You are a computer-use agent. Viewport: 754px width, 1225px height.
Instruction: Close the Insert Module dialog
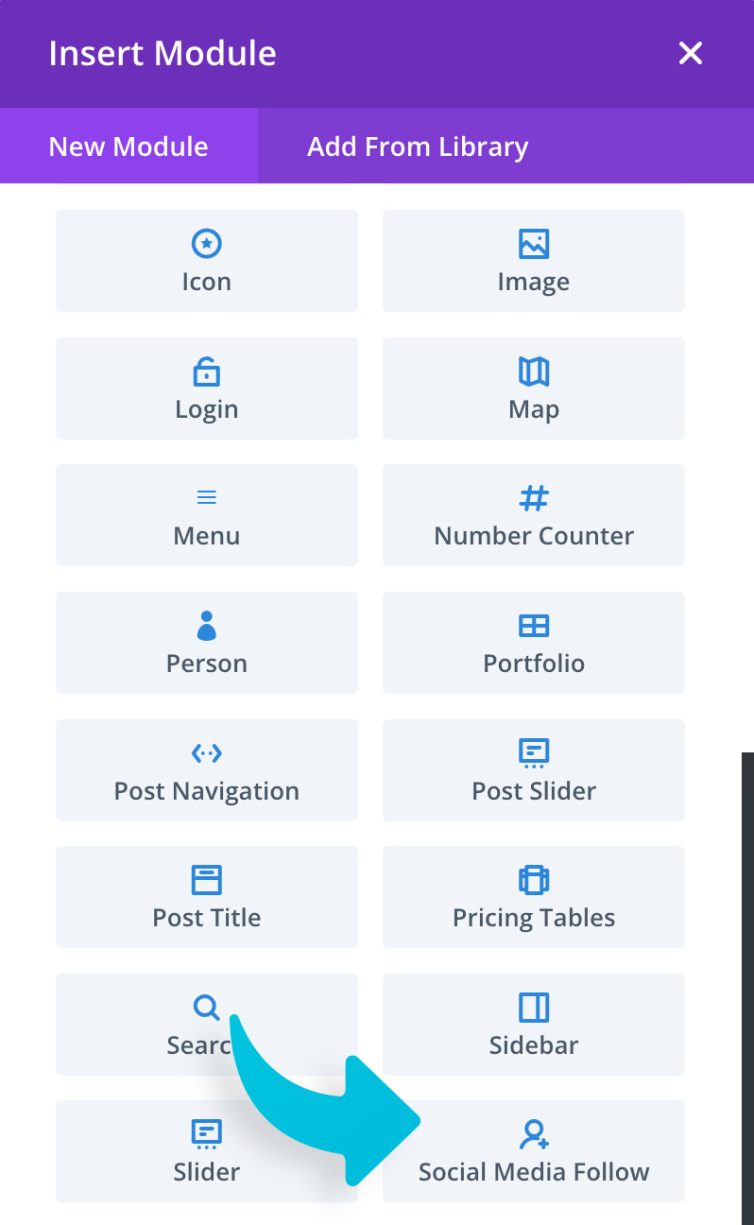690,54
